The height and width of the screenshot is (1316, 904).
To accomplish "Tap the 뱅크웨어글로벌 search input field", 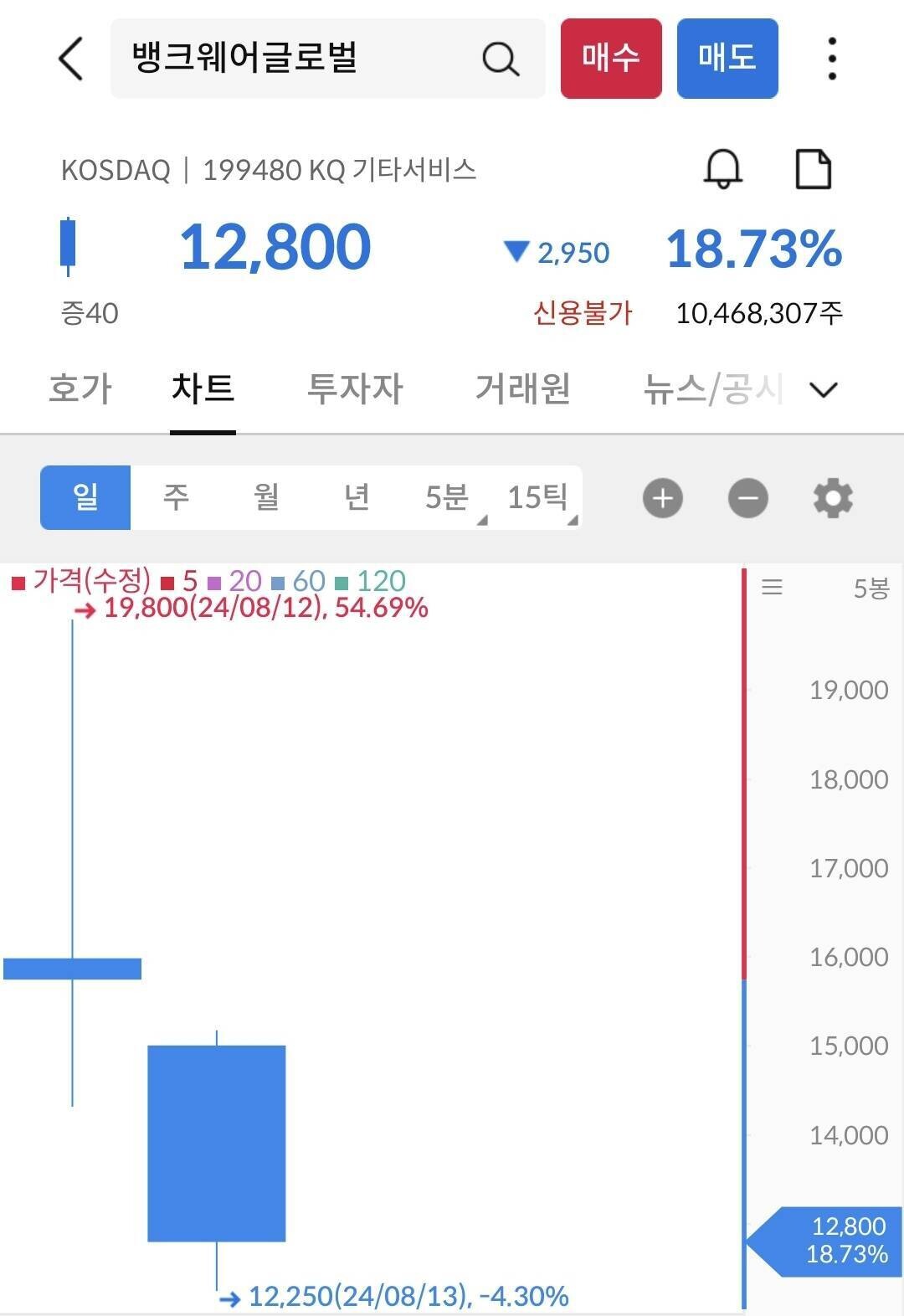I will tap(276, 58).
